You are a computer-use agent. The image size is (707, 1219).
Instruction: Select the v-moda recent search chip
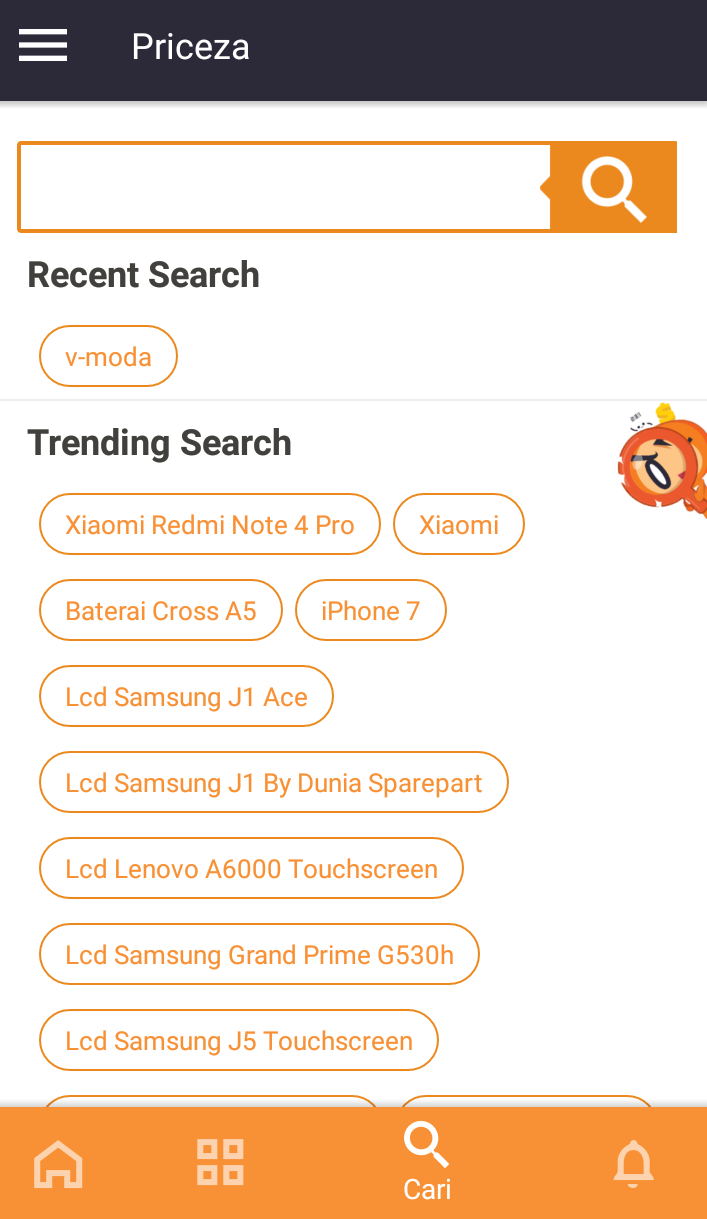coord(108,356)
